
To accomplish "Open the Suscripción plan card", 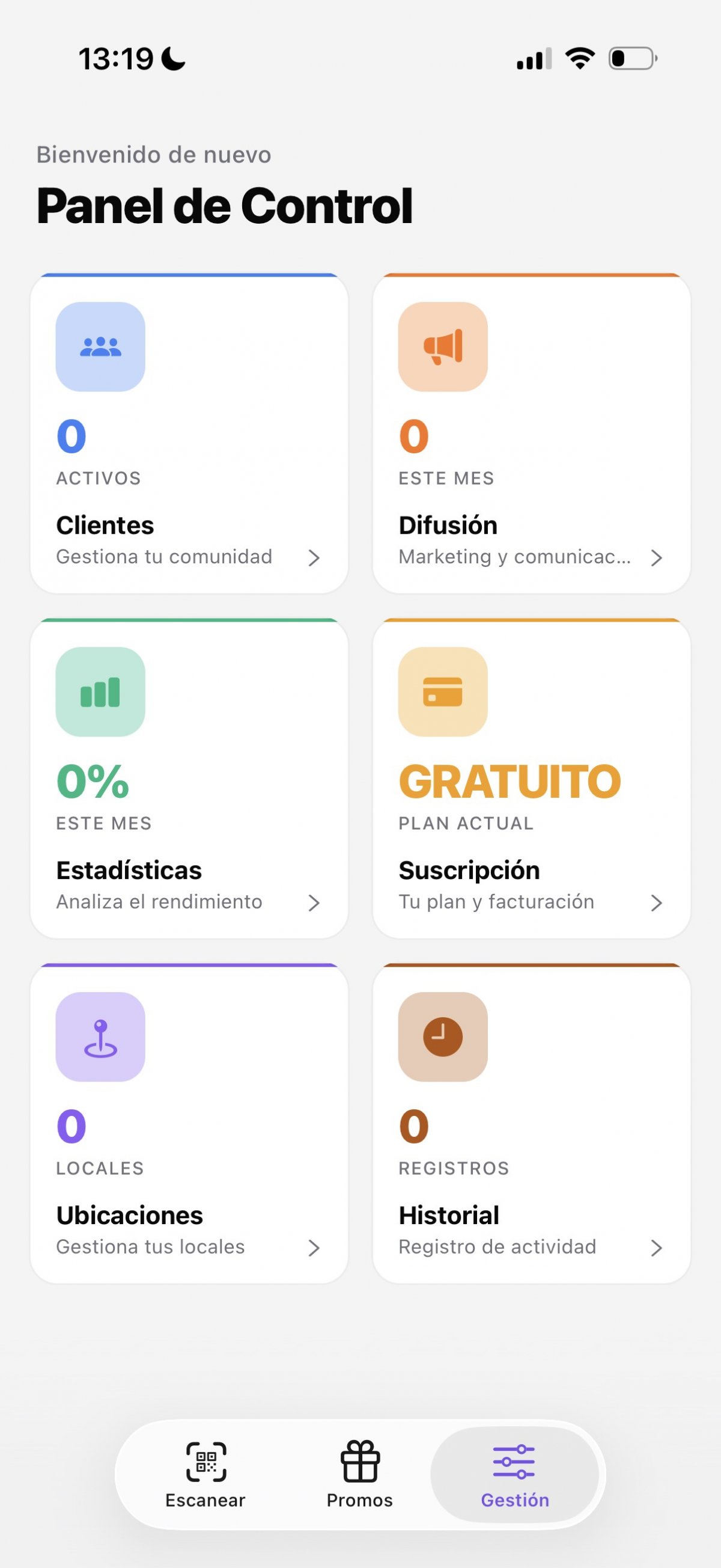I will coord(531,779).
